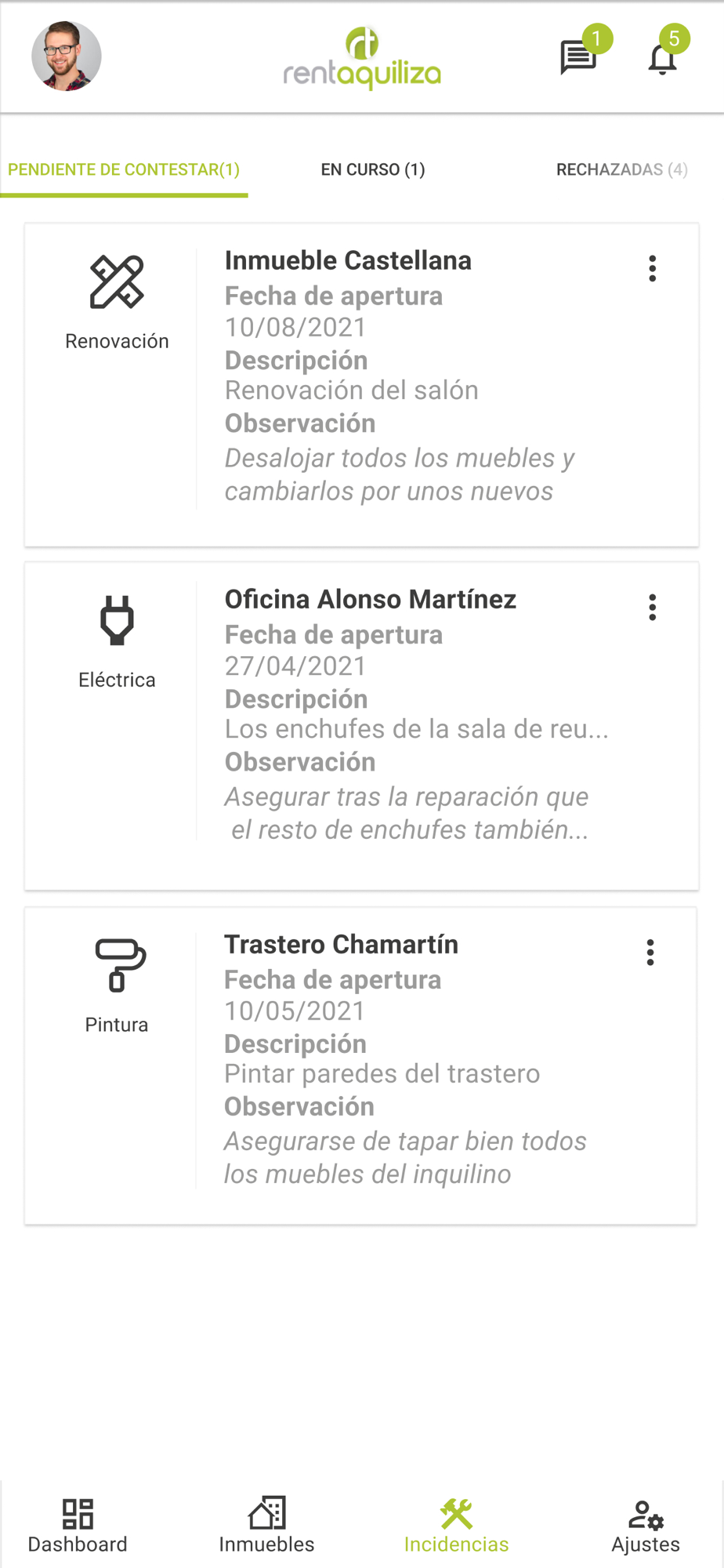
Task: Open the profile avatar photo
Action: pyautogui.click(x=67, y=56)
